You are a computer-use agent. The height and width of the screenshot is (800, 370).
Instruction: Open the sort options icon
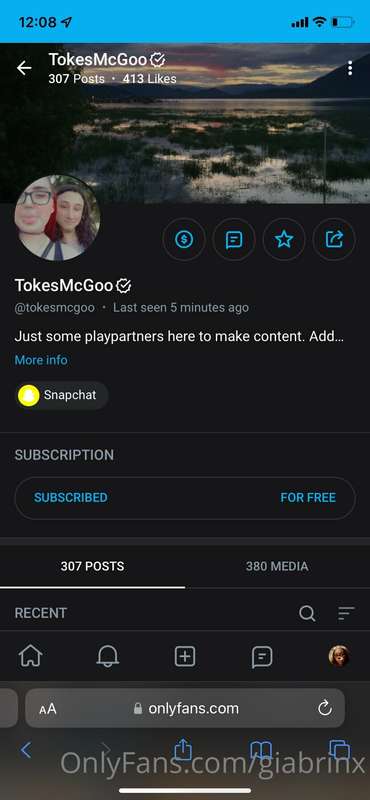pyautogui.click(x=346, y=613)
